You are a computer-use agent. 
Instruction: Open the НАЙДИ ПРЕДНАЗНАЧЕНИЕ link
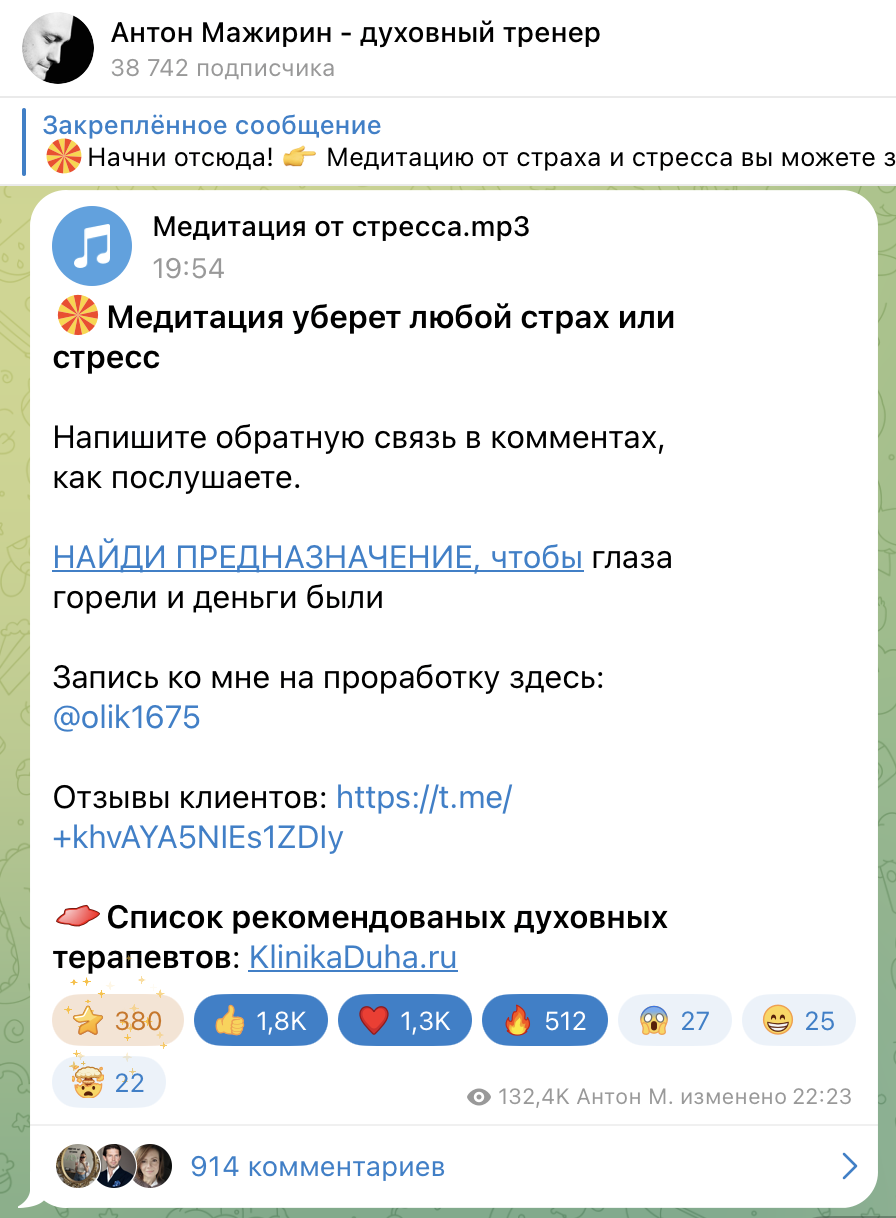(317, 558)
